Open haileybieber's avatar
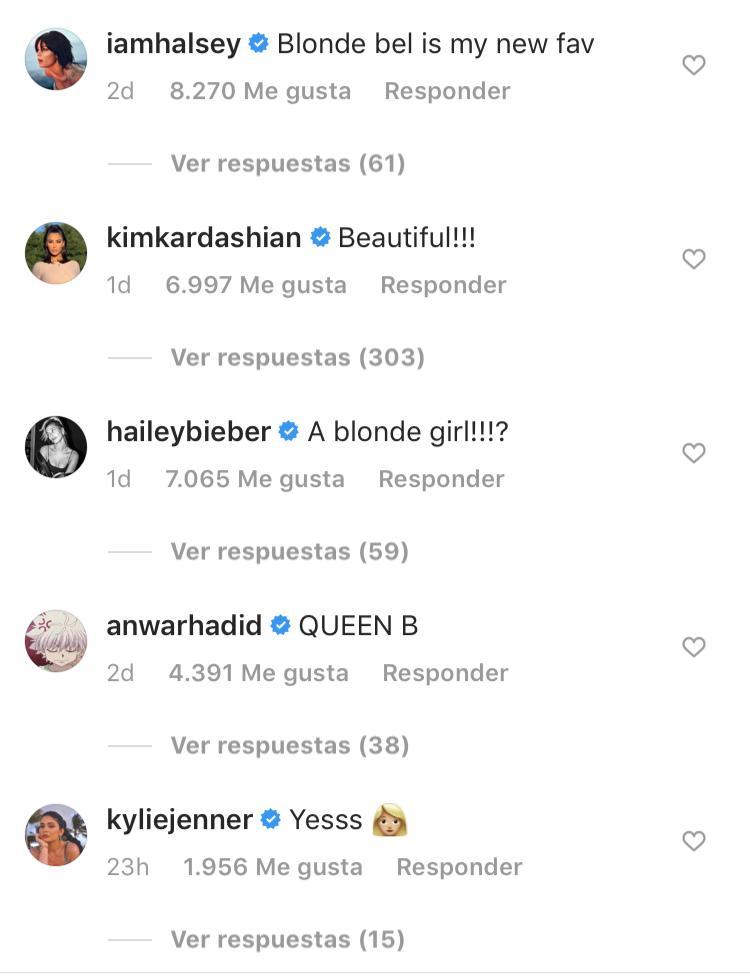 (56, 447)
